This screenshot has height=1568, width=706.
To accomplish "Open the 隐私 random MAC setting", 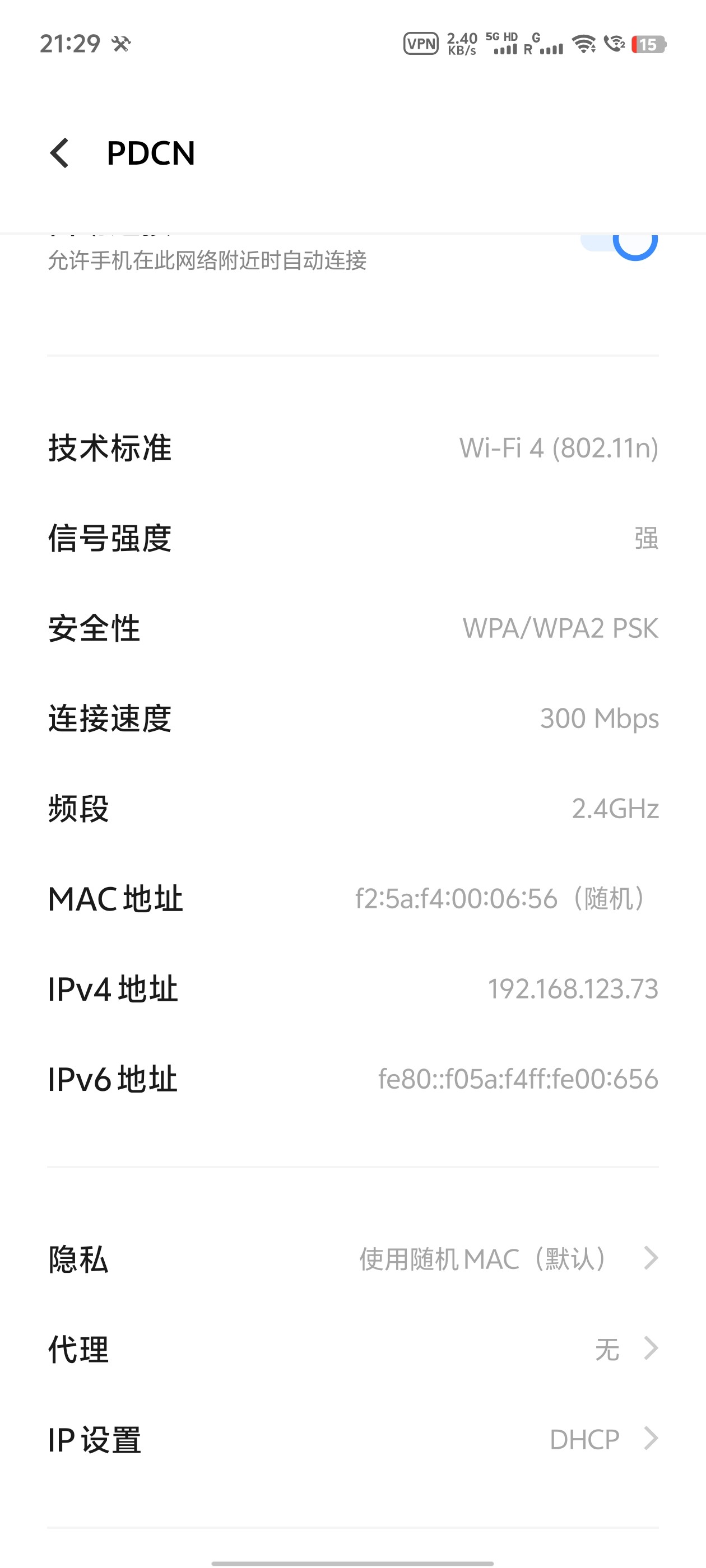I will click(352, 1259).
